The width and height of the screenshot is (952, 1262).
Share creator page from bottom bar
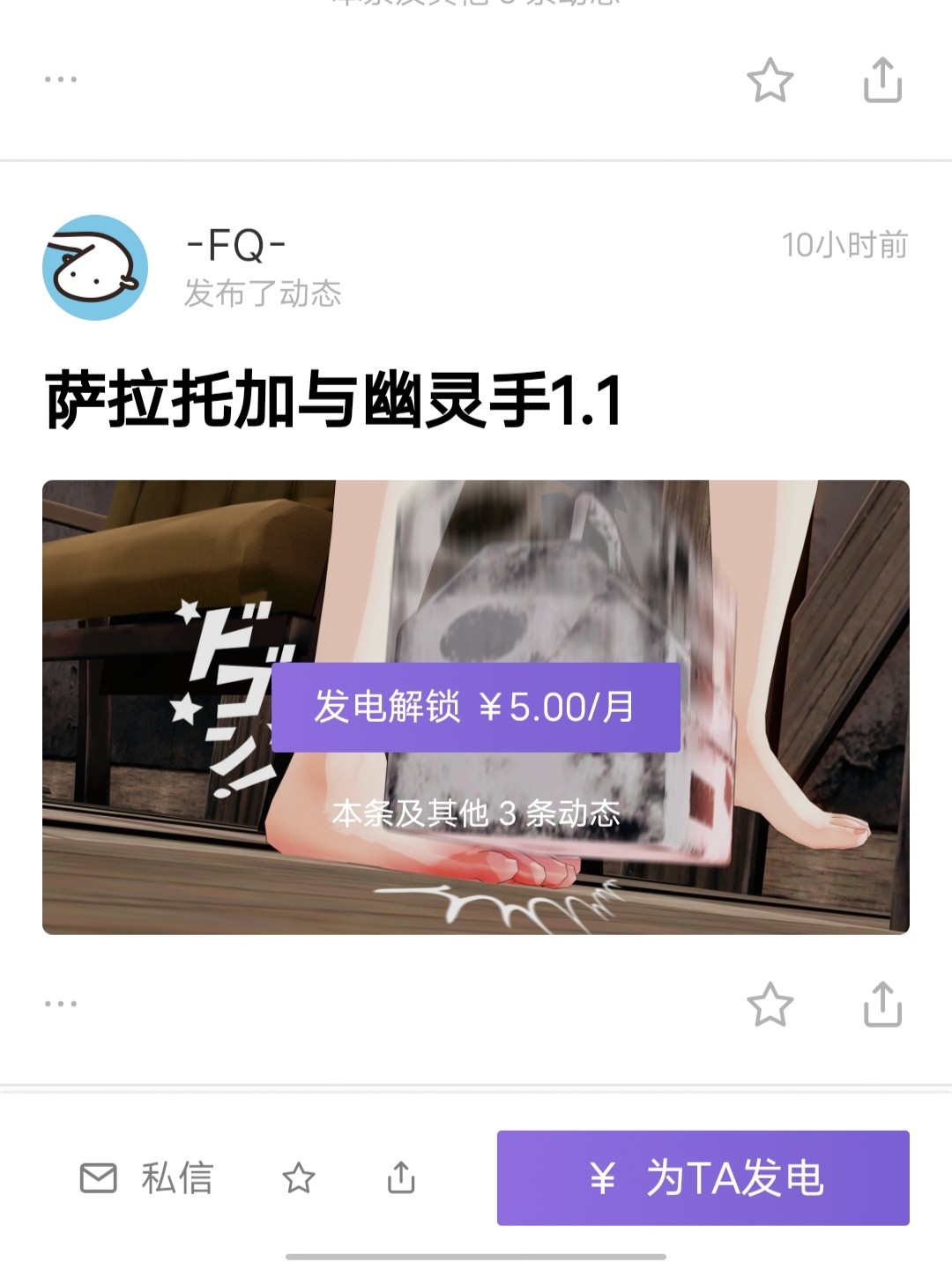tap(401, 1177)
